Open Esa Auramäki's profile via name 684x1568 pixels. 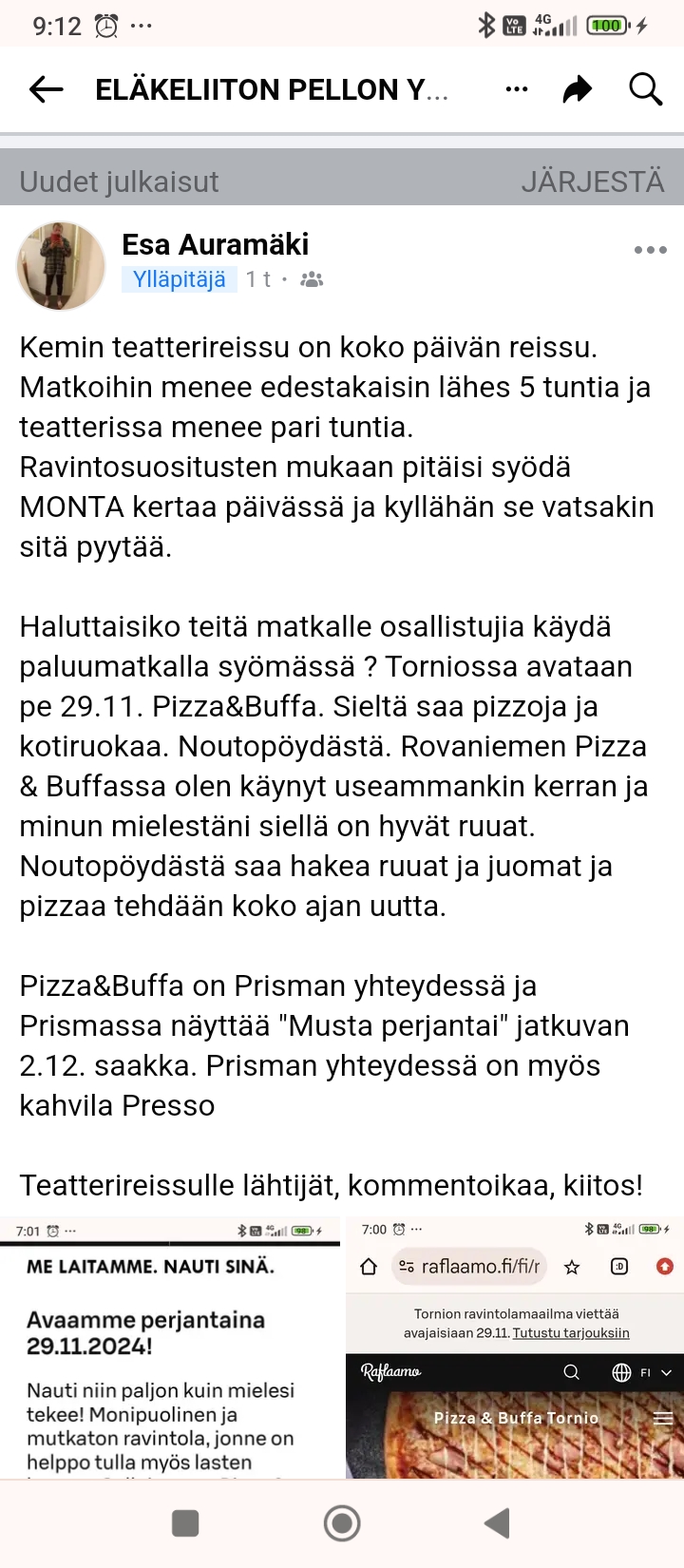(x=215, y=245)
